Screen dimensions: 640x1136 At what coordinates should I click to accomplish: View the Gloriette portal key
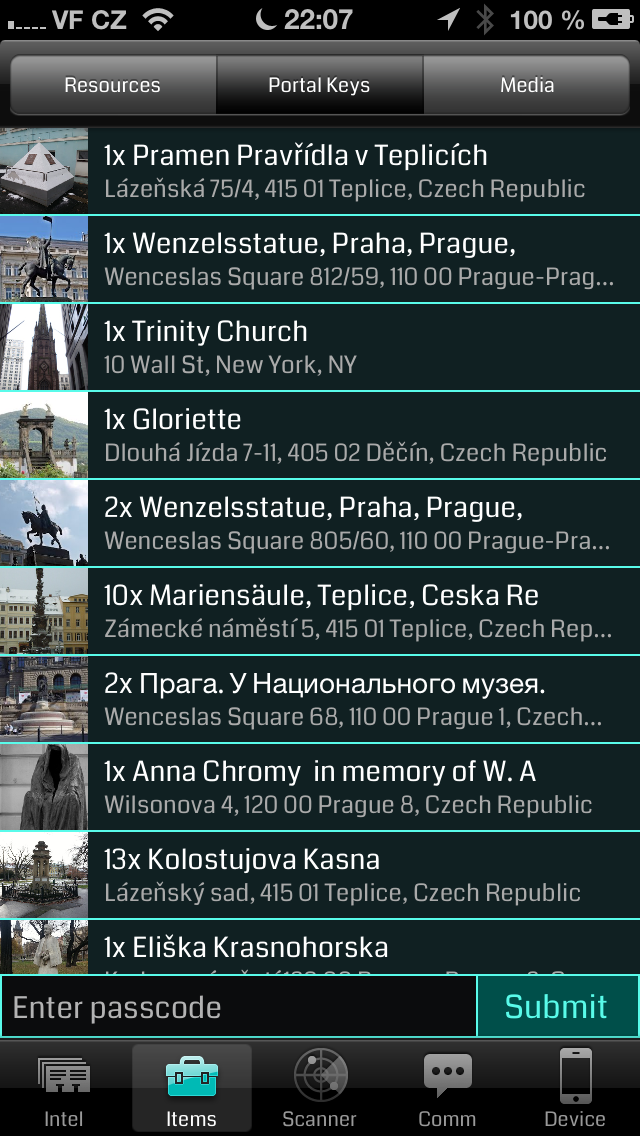click(320, 435)
